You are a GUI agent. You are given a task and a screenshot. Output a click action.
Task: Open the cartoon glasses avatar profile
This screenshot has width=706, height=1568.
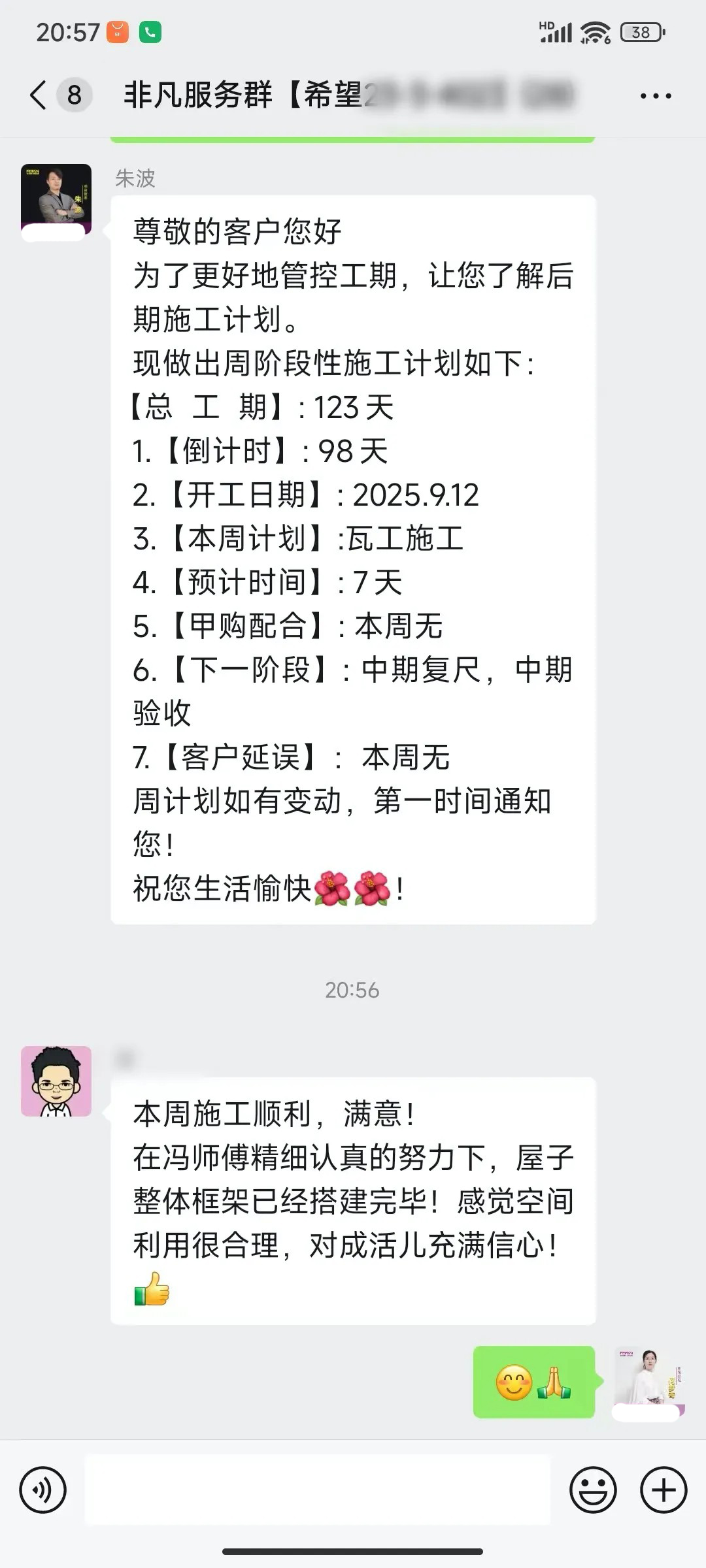click(x=56, y=1081)
